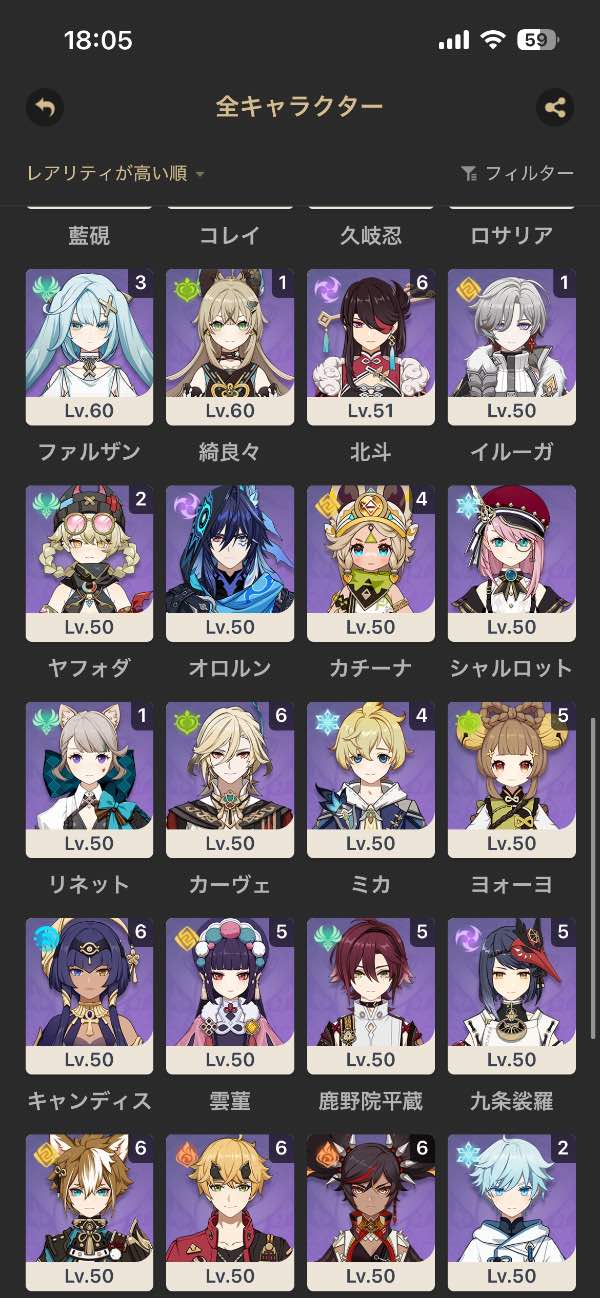View 綺良々 character details
The image size is (600, 1298).
click(x=230, y=346)
